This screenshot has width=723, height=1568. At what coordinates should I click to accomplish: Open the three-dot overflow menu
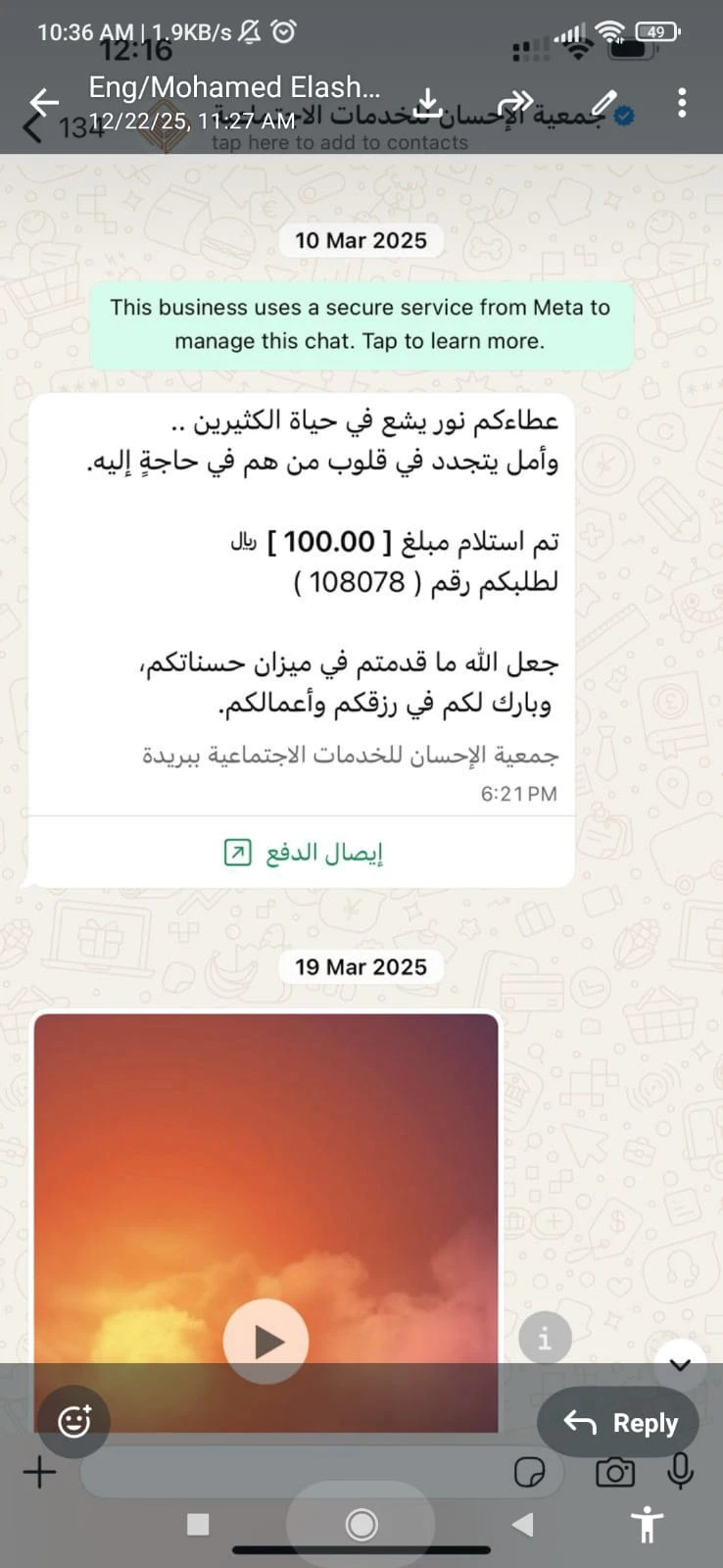point(682,102)
